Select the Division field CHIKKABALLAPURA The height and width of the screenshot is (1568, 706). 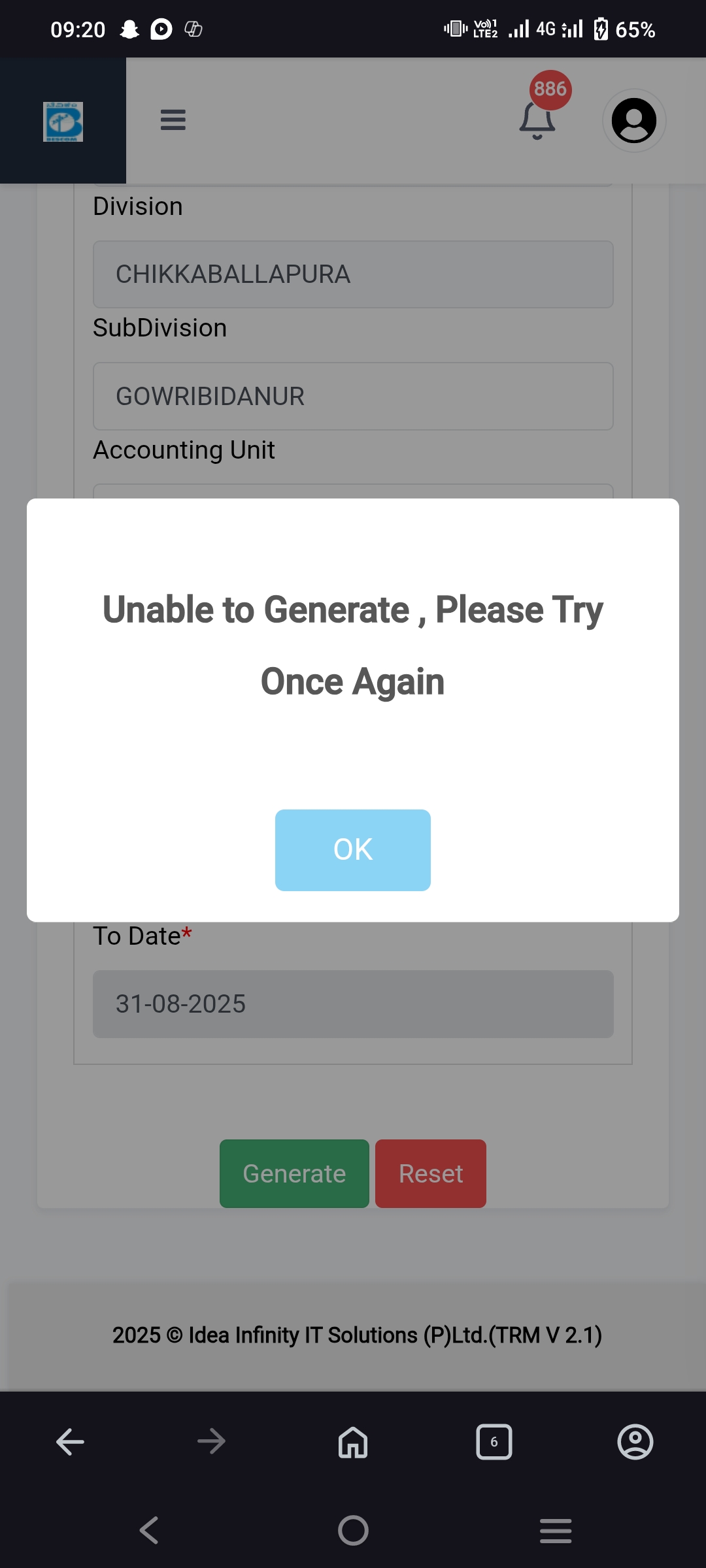353,274
